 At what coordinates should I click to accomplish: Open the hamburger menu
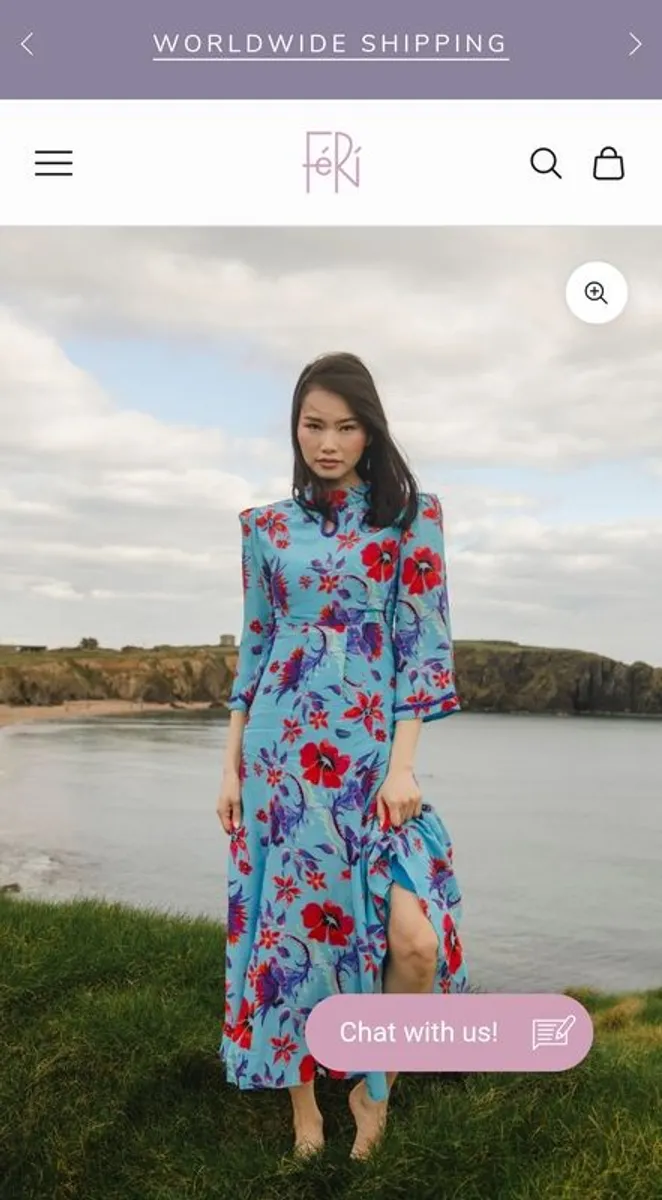54,163
